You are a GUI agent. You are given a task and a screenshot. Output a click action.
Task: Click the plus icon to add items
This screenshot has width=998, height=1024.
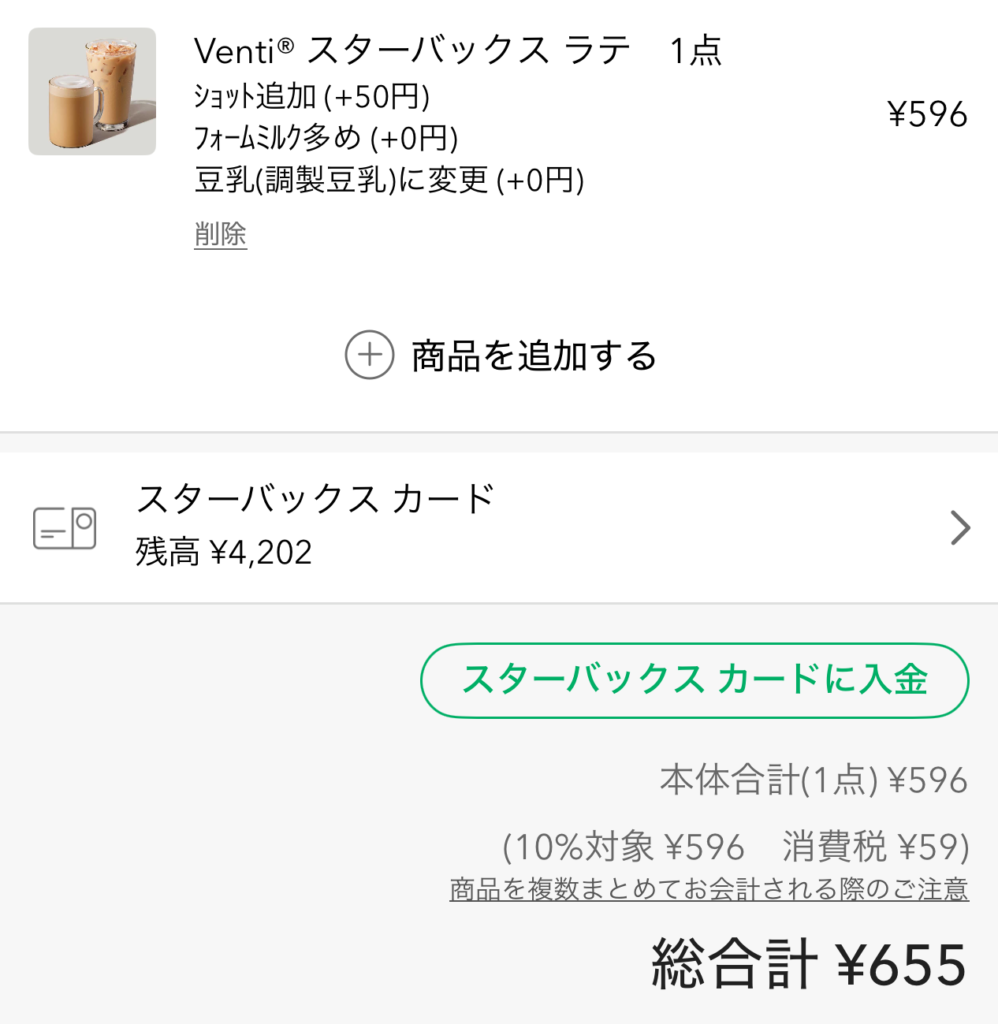point(369,357)
